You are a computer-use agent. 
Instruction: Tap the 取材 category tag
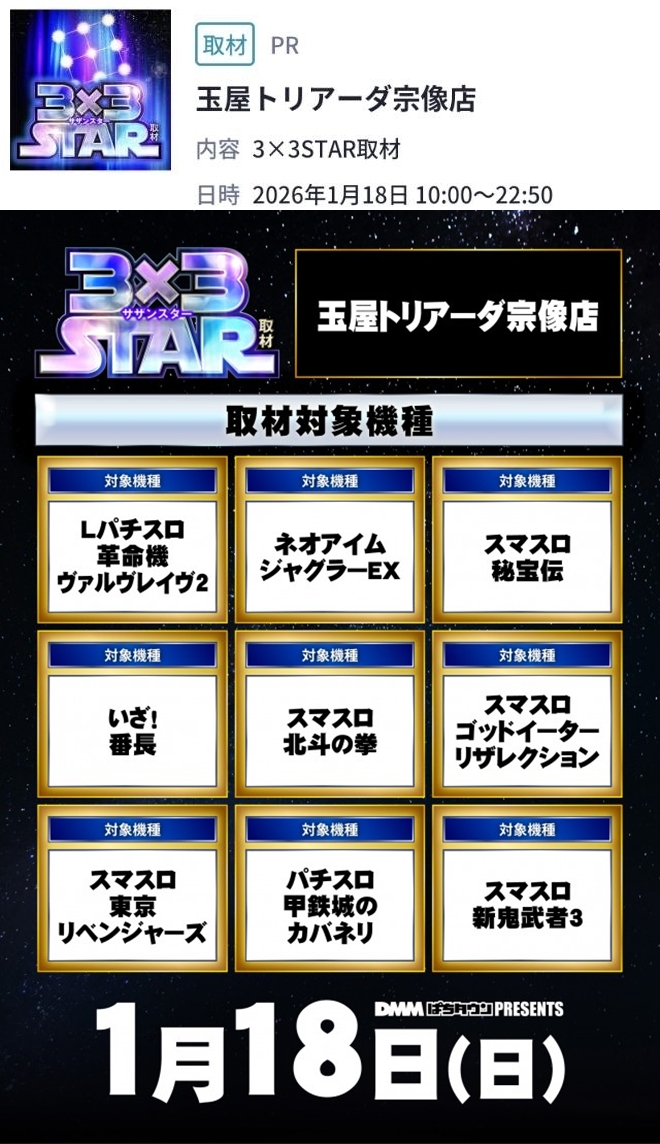pyautogui.click(x=224, y=45)
